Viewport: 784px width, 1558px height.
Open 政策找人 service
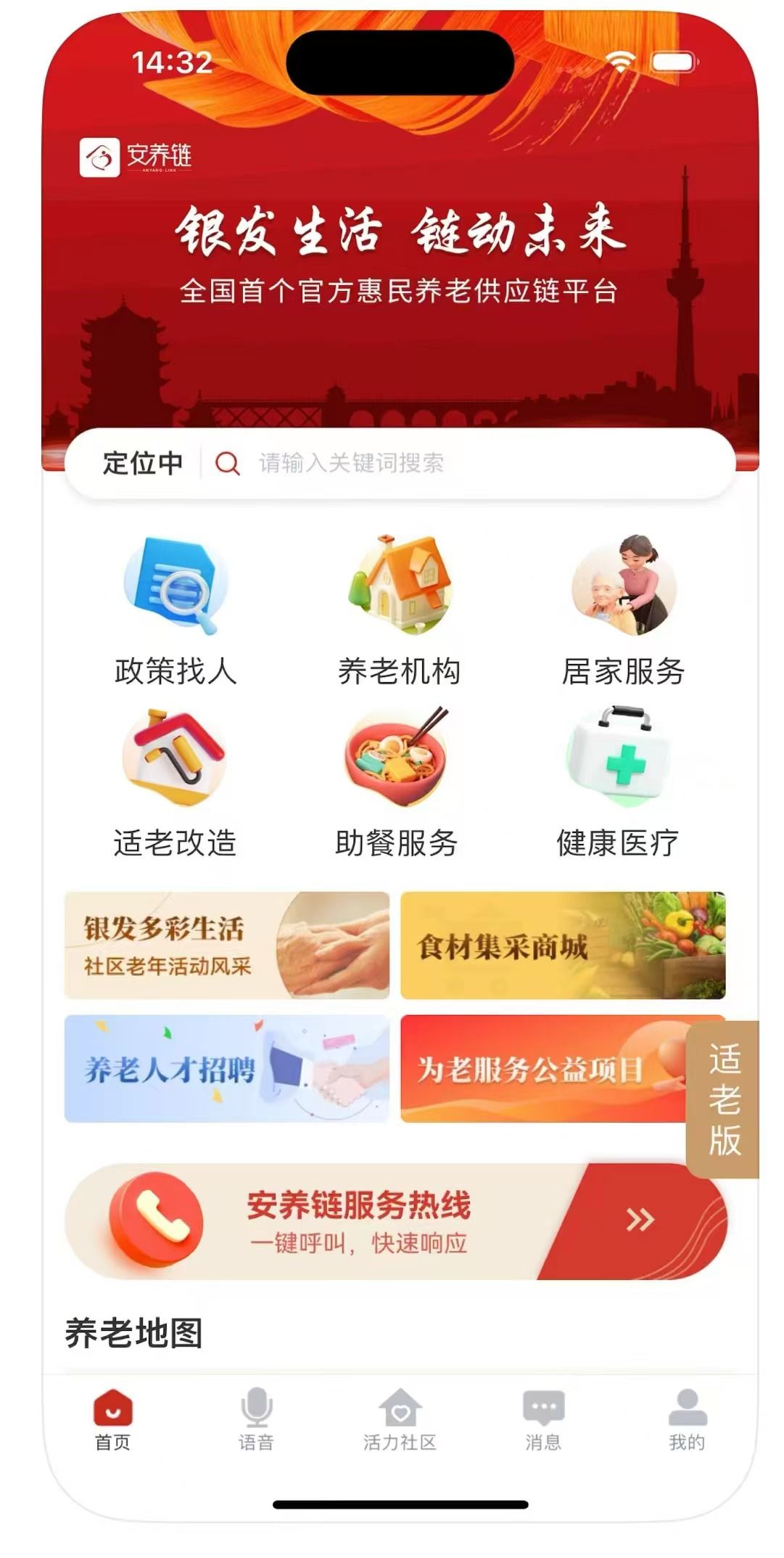tap(176, 611)
